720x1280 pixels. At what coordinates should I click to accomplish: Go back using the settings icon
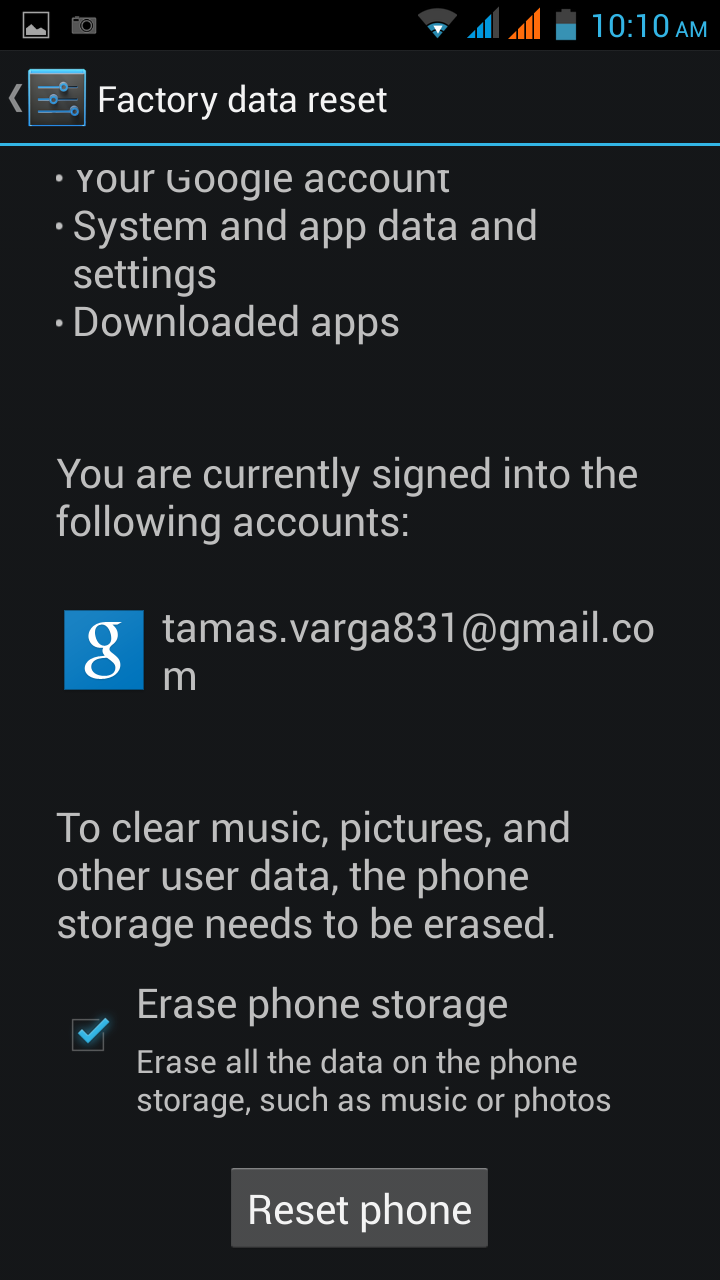point(55,98)
